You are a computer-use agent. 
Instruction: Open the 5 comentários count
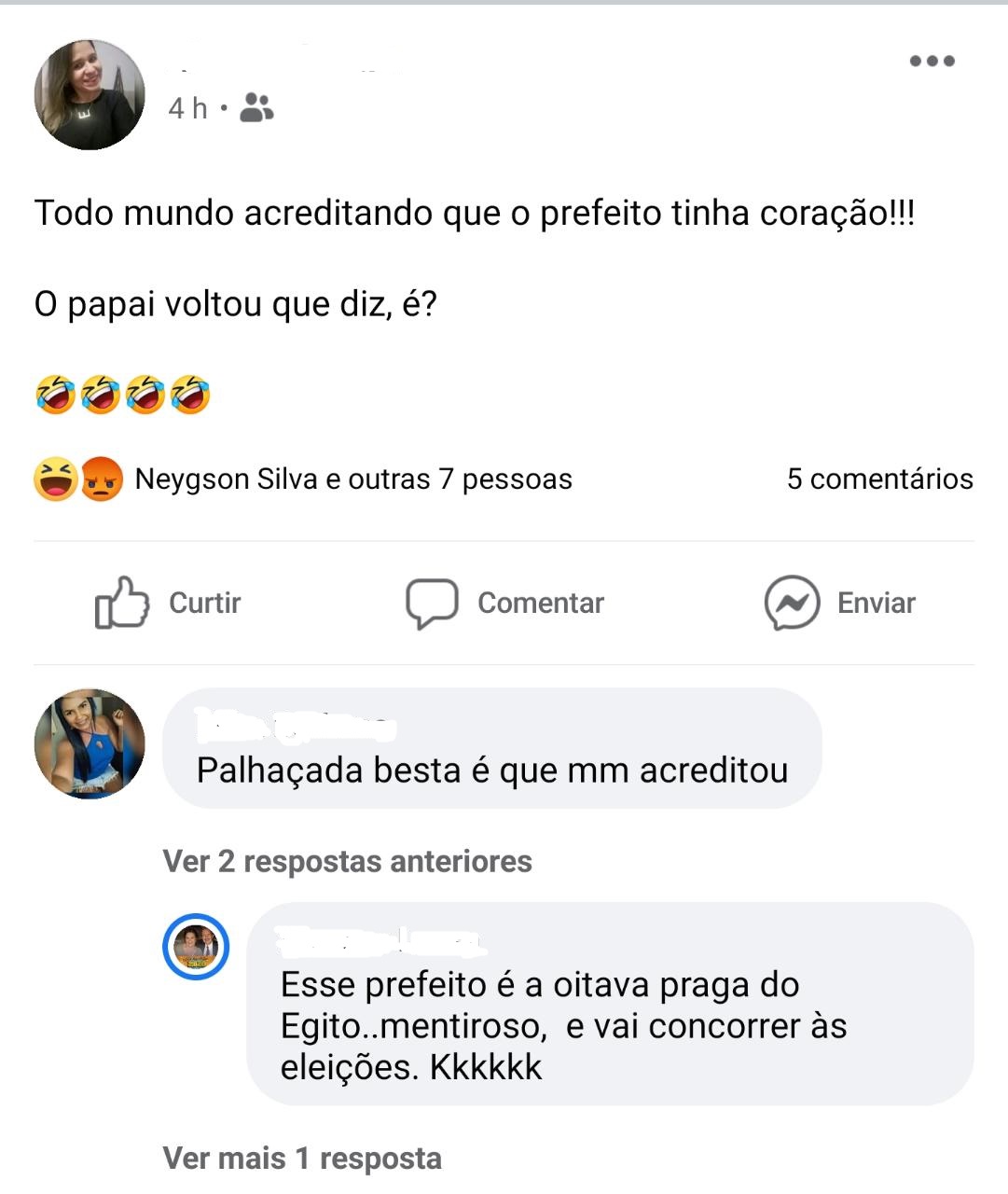[879, 479]
